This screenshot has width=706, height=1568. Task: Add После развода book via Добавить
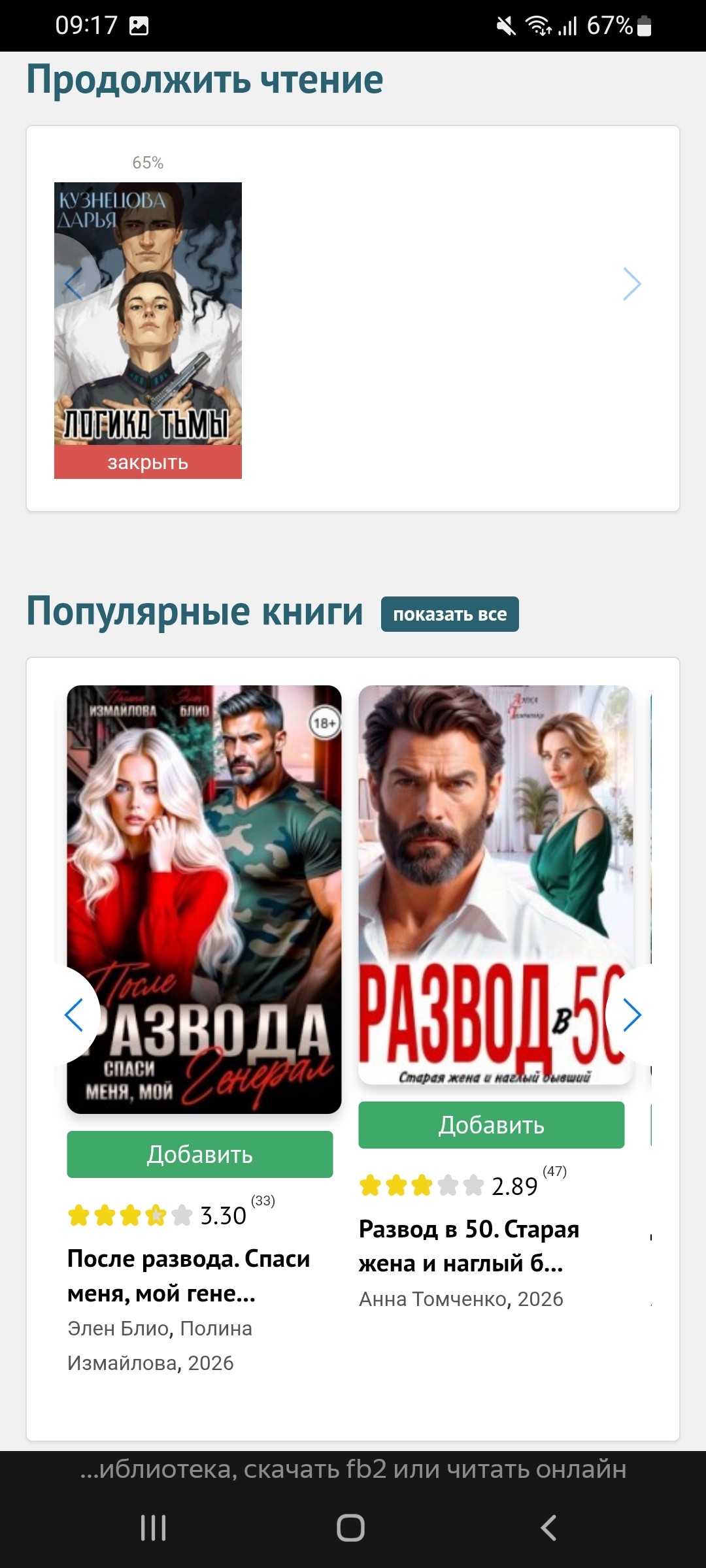pos(199,1154)
